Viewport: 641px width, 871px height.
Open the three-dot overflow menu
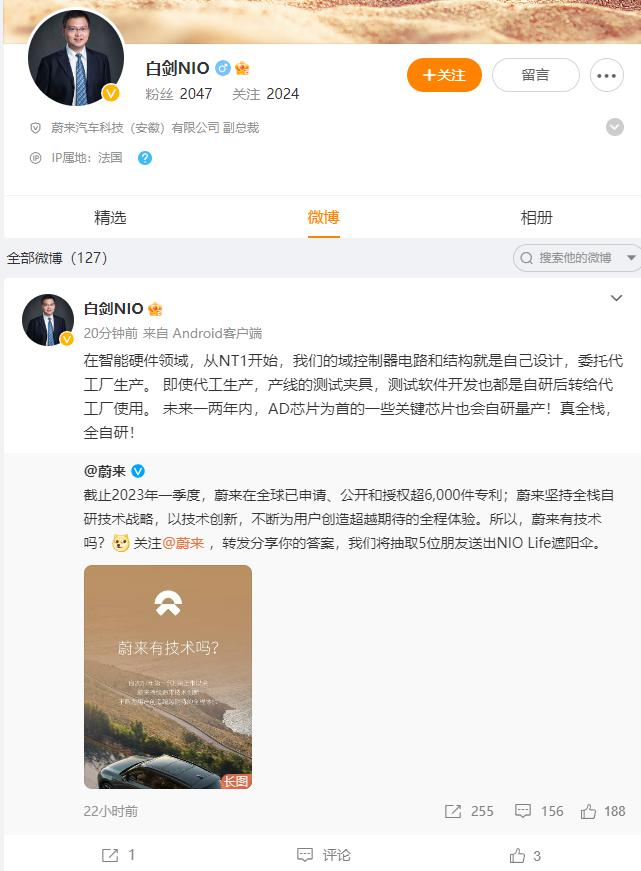pos(608,75)
